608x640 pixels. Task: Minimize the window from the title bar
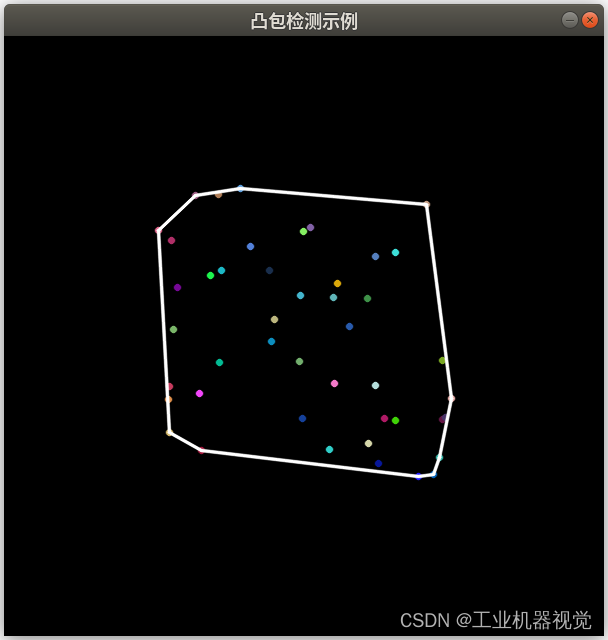(x=570, y=20)
